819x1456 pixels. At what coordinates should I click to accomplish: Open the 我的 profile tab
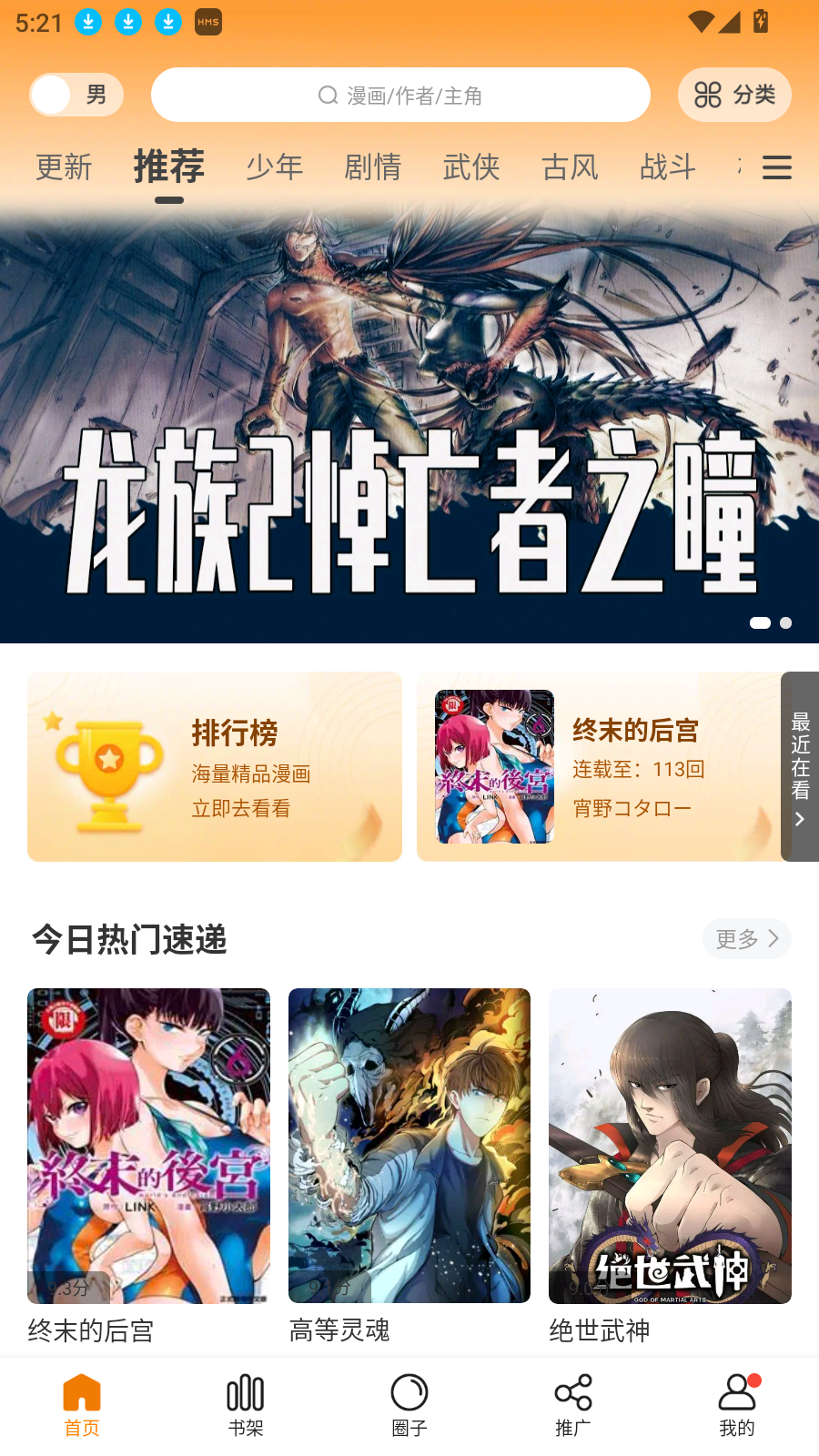(737, 1405)
